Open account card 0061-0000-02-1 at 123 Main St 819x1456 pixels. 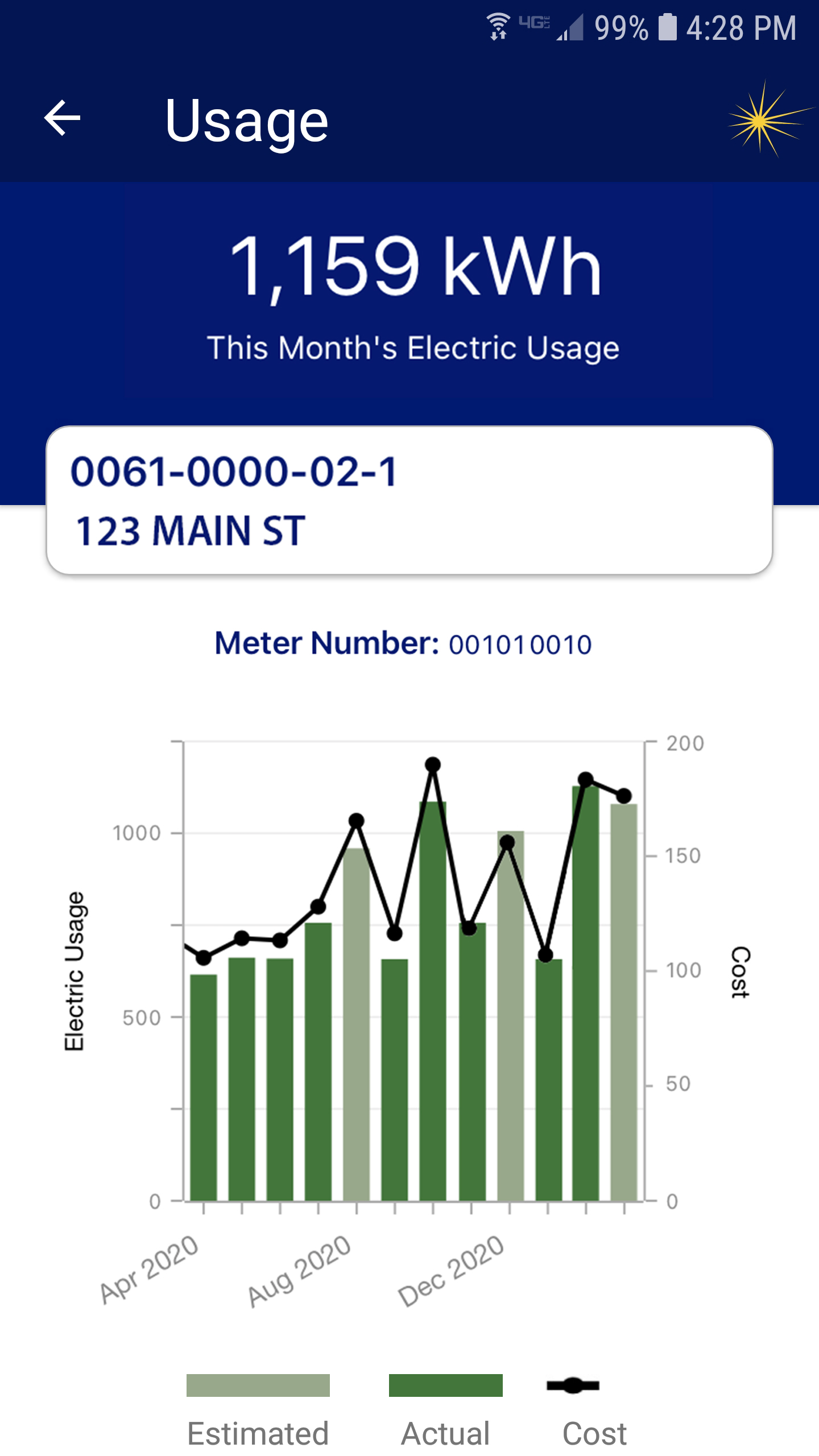409,500
